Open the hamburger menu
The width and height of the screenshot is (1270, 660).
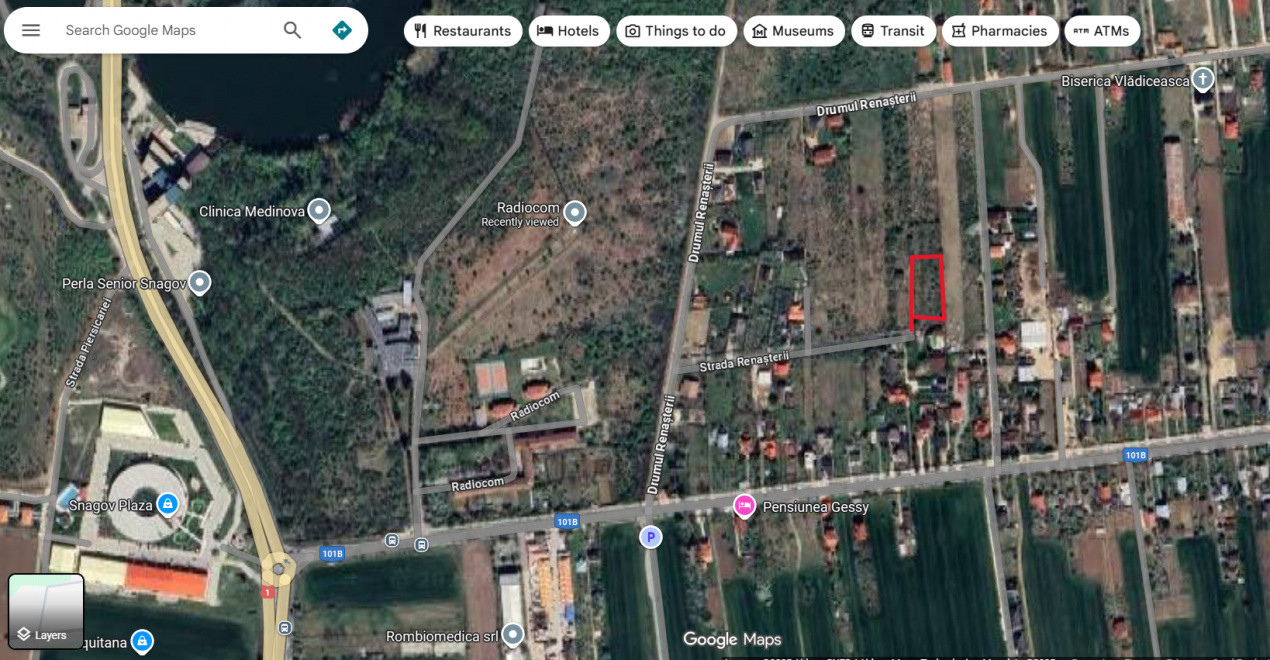[x=31, y=30]
